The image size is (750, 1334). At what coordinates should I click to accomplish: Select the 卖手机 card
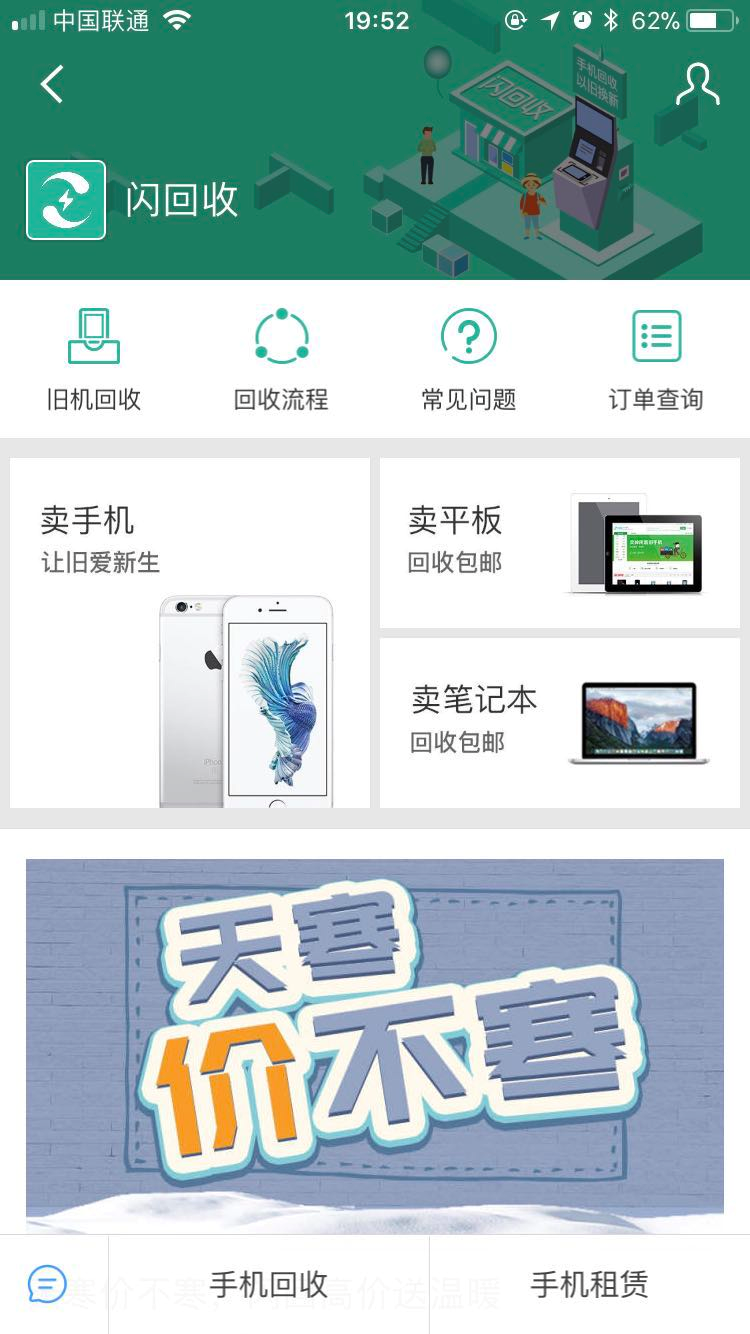[x=190, y=632]
